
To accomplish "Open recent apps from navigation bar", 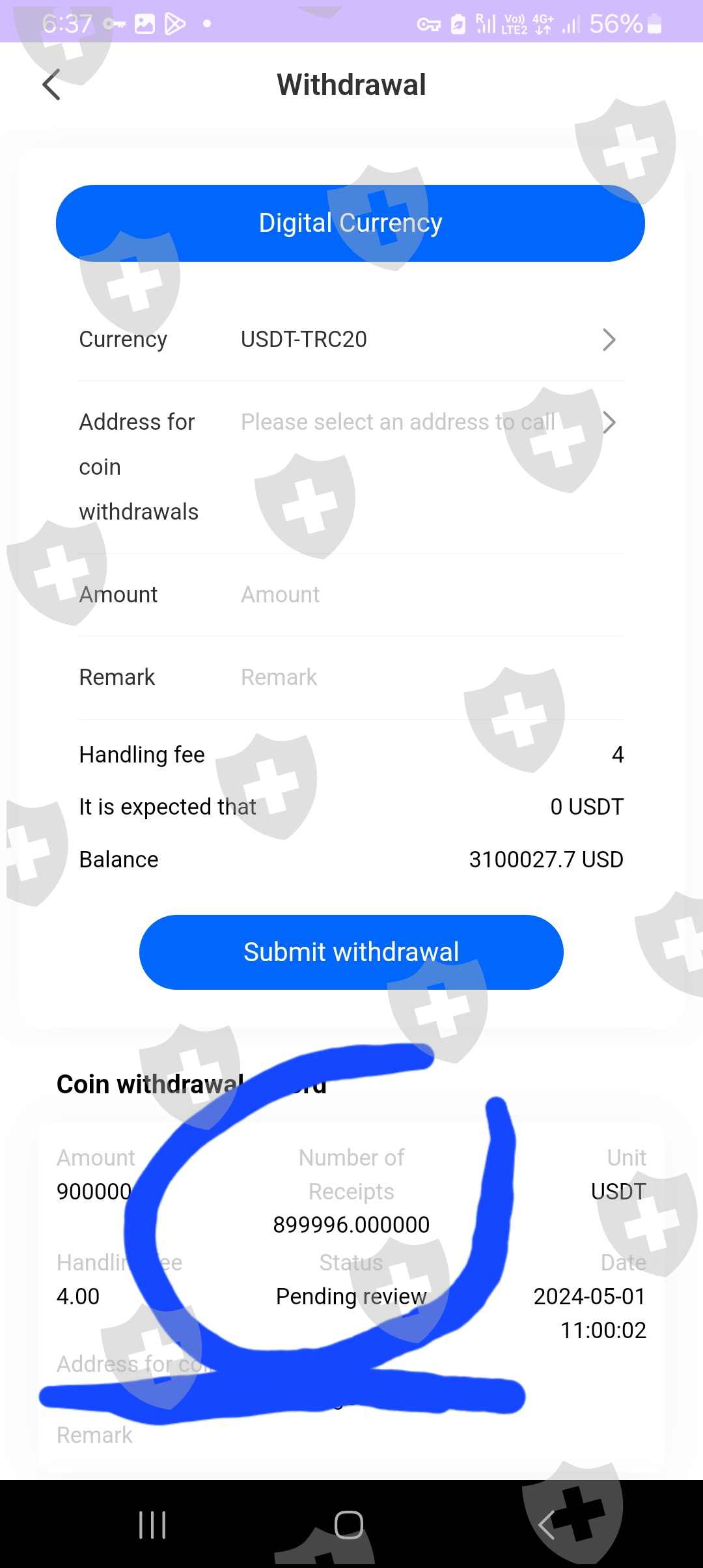I will 153,1525.
